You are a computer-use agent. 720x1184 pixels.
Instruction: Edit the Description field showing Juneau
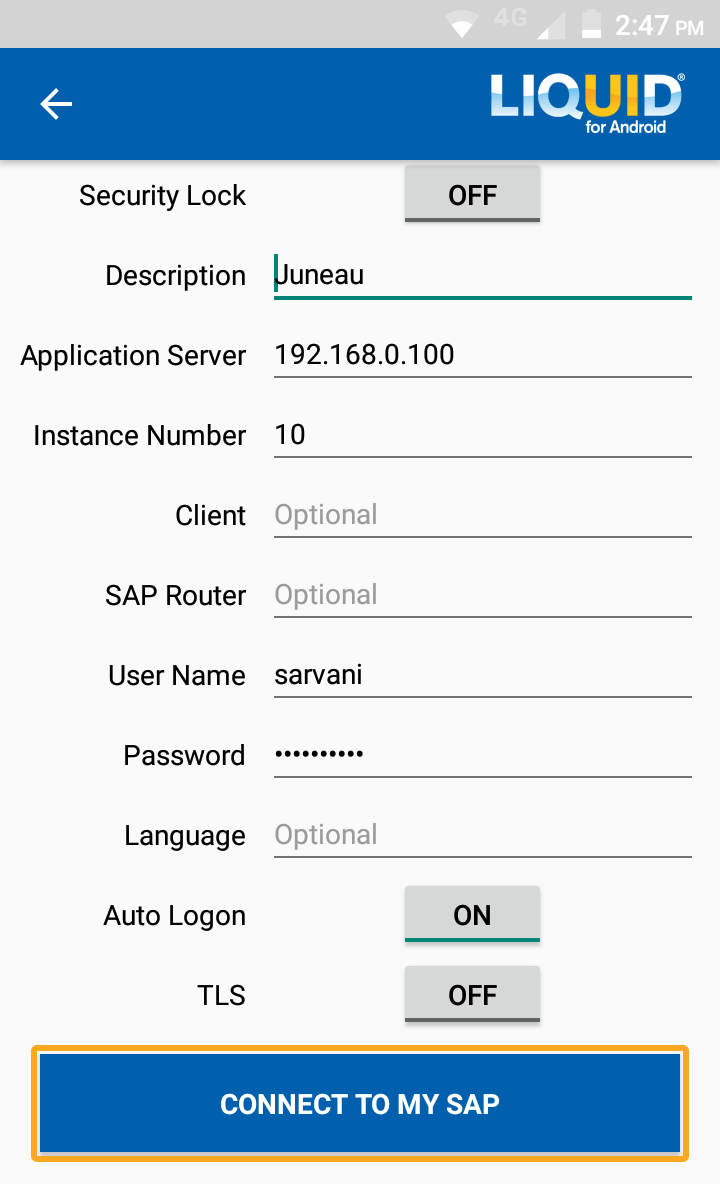tap(482, 276)
